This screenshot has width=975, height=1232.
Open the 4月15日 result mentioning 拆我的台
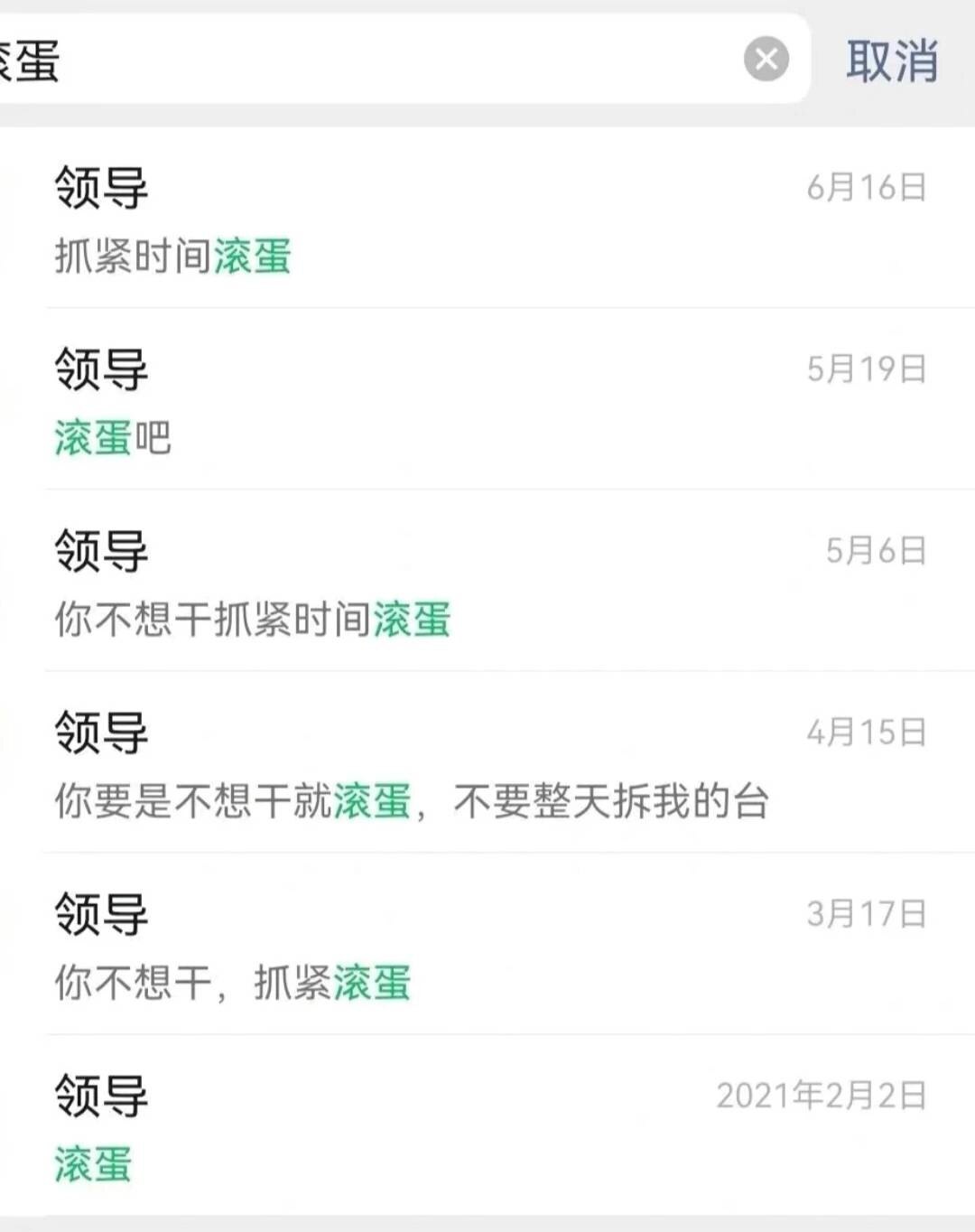487,765
